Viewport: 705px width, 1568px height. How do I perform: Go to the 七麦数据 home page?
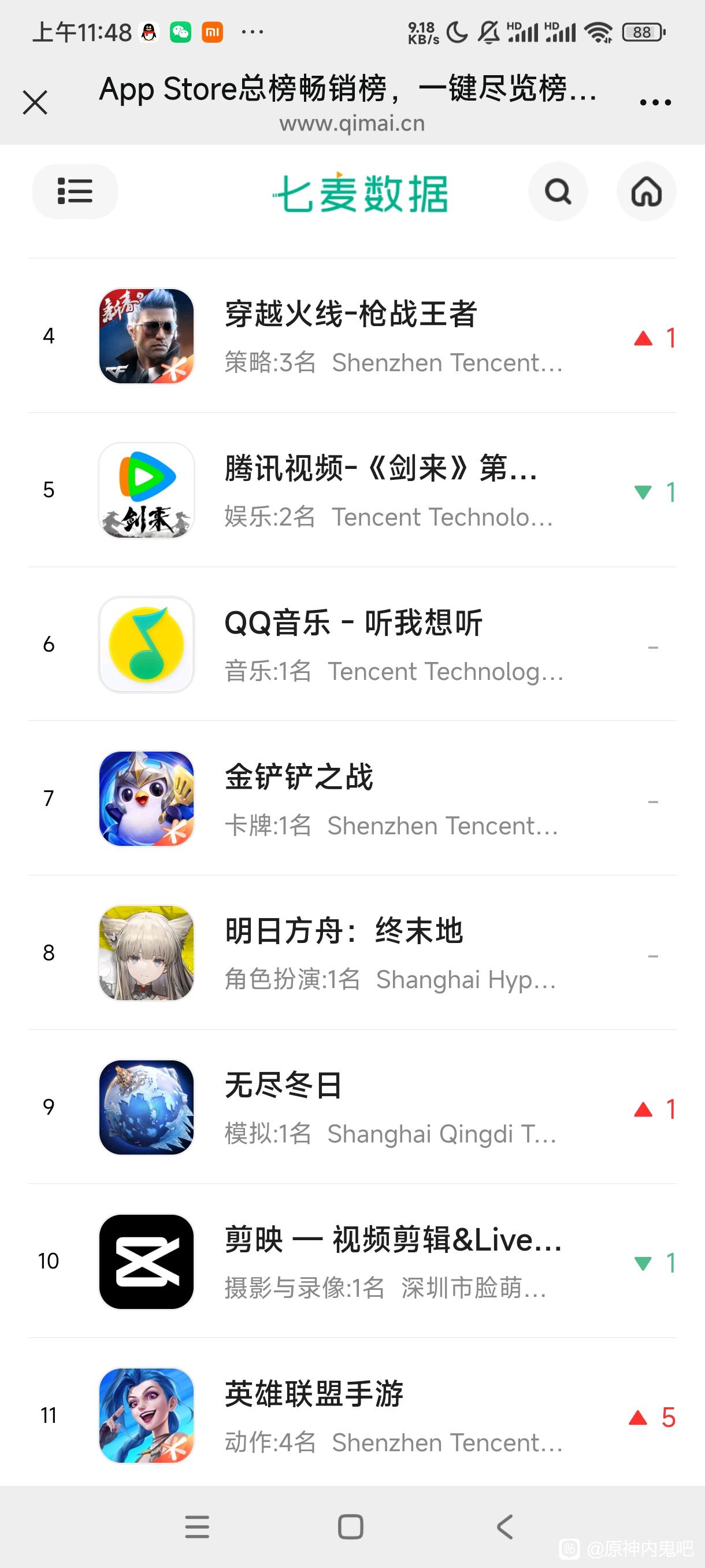click(x=646, y=192)
